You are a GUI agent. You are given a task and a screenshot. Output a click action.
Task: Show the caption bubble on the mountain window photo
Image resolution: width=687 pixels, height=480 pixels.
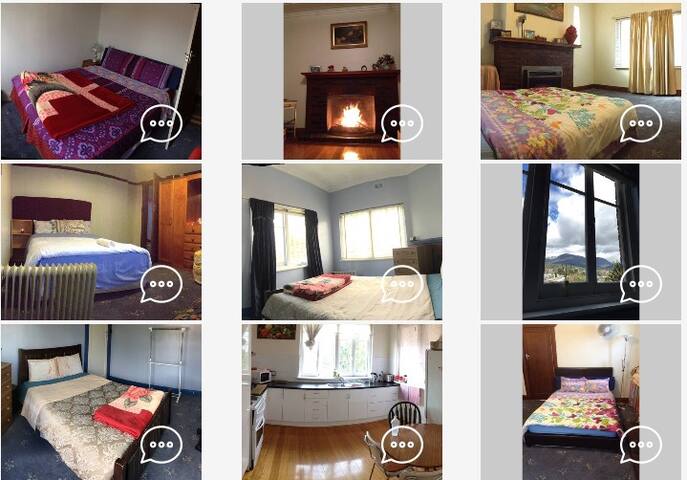pyautogui.click(x=641, y=284)
